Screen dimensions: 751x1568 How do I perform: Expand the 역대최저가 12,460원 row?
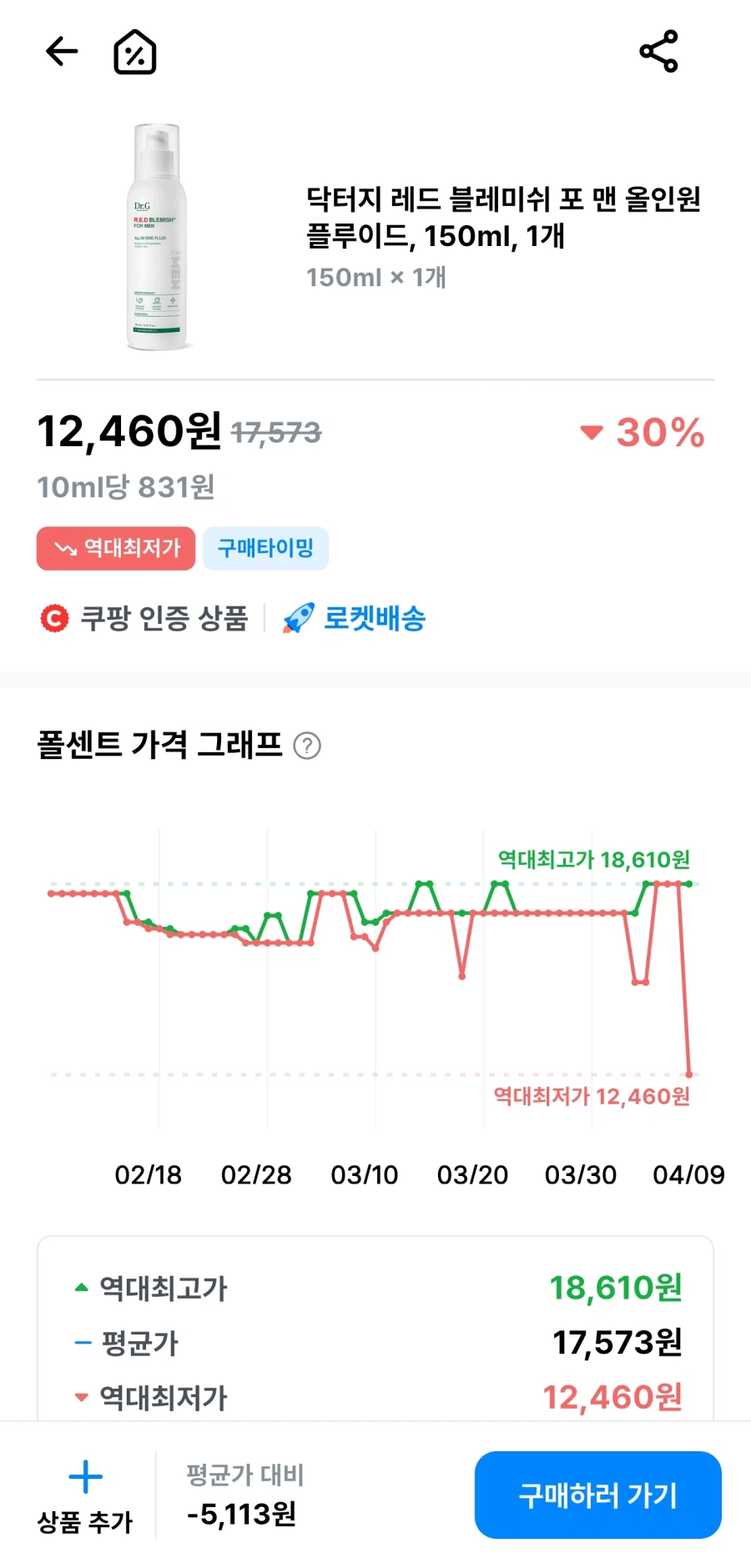coord(375,1398)
